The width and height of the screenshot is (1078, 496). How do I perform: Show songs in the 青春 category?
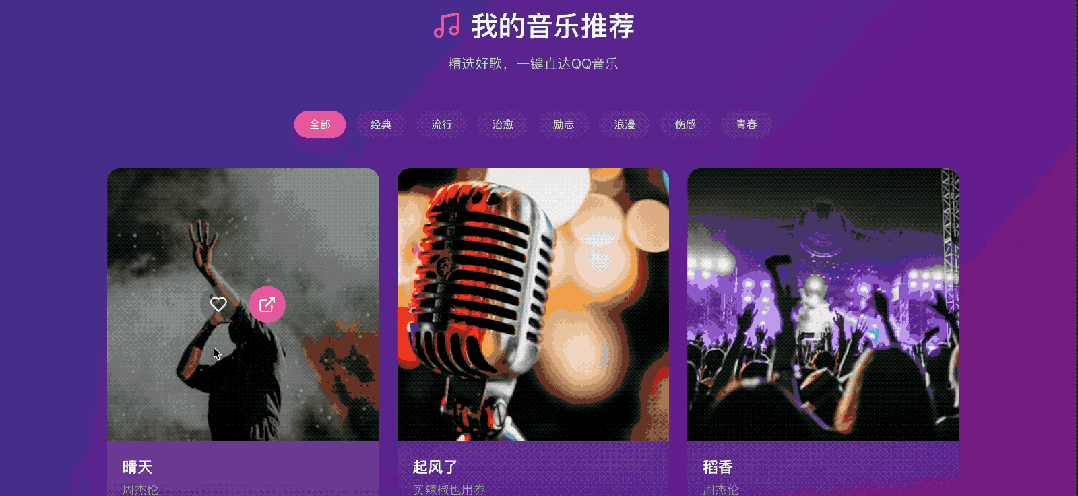pos(746,125)
